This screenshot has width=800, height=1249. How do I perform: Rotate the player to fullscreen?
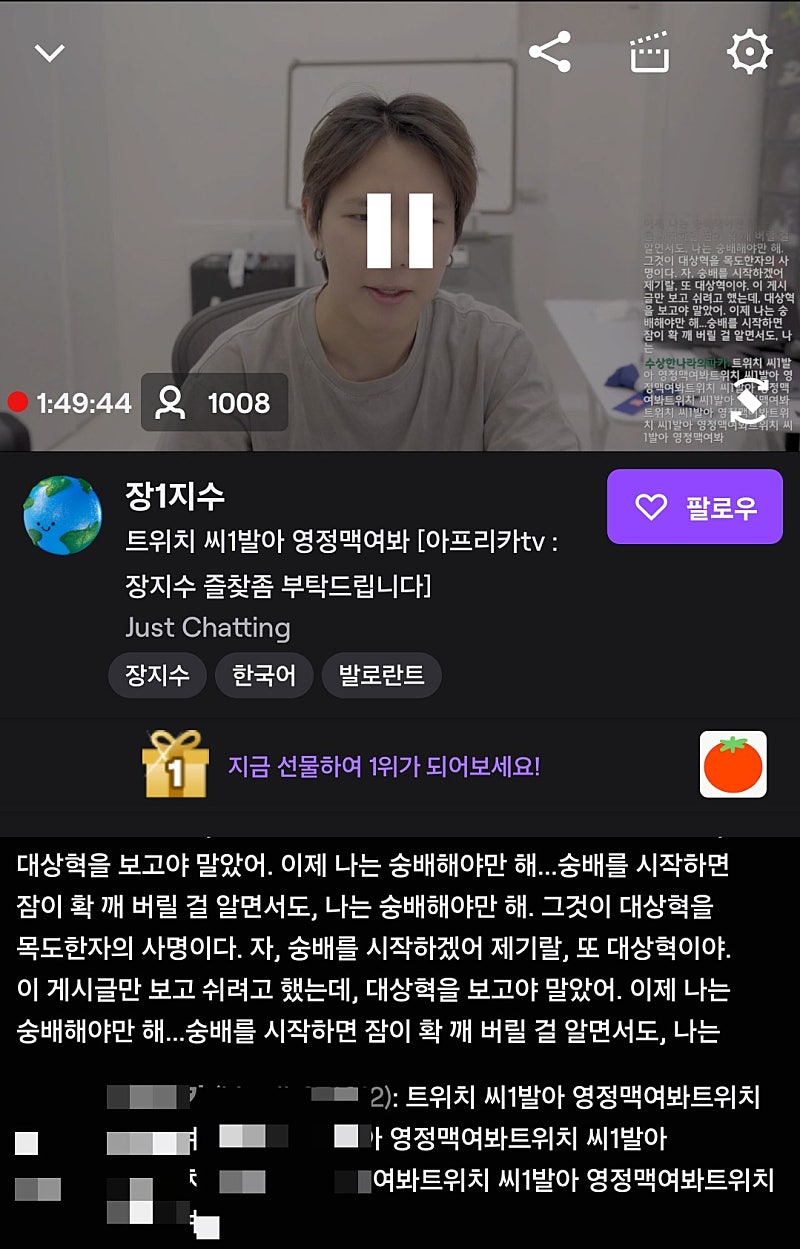[x=749, y=400]
